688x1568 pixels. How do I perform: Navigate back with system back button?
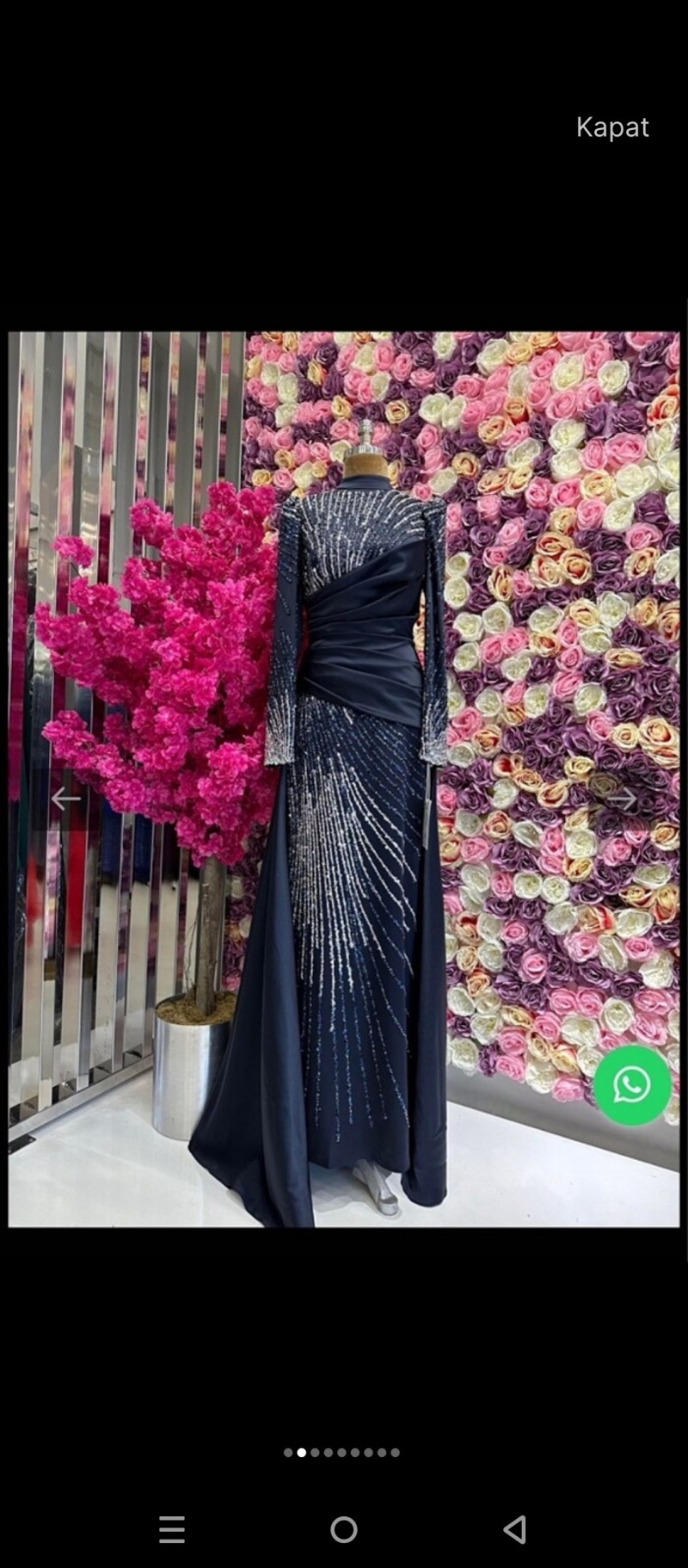tap(514, 1529)
